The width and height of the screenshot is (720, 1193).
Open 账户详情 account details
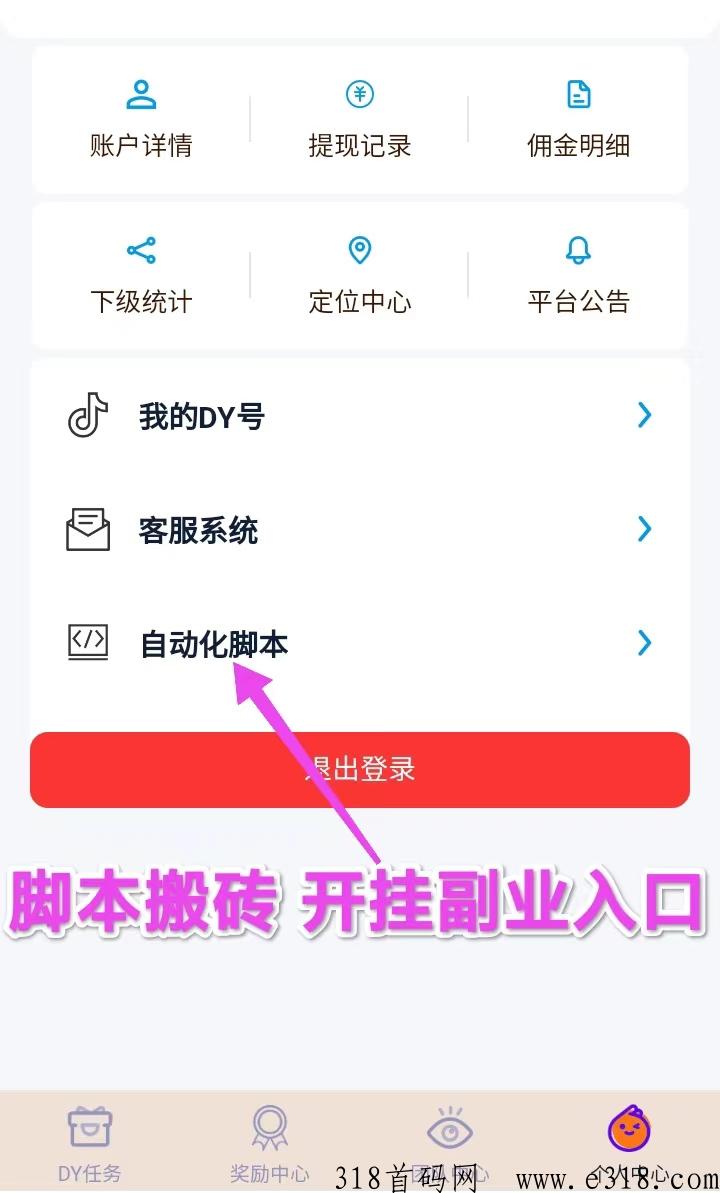pyautogui.click(x=141, y=120)
